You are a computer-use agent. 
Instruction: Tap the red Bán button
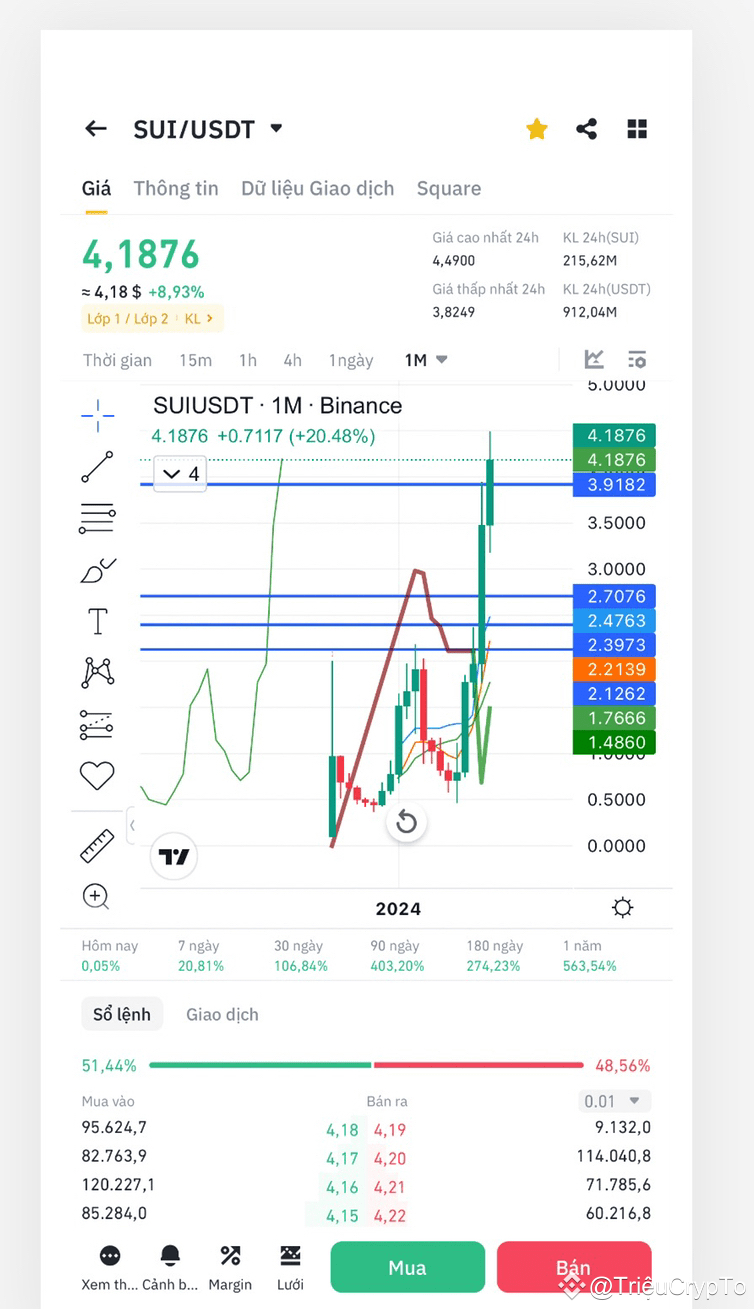tap(573, 1268)
